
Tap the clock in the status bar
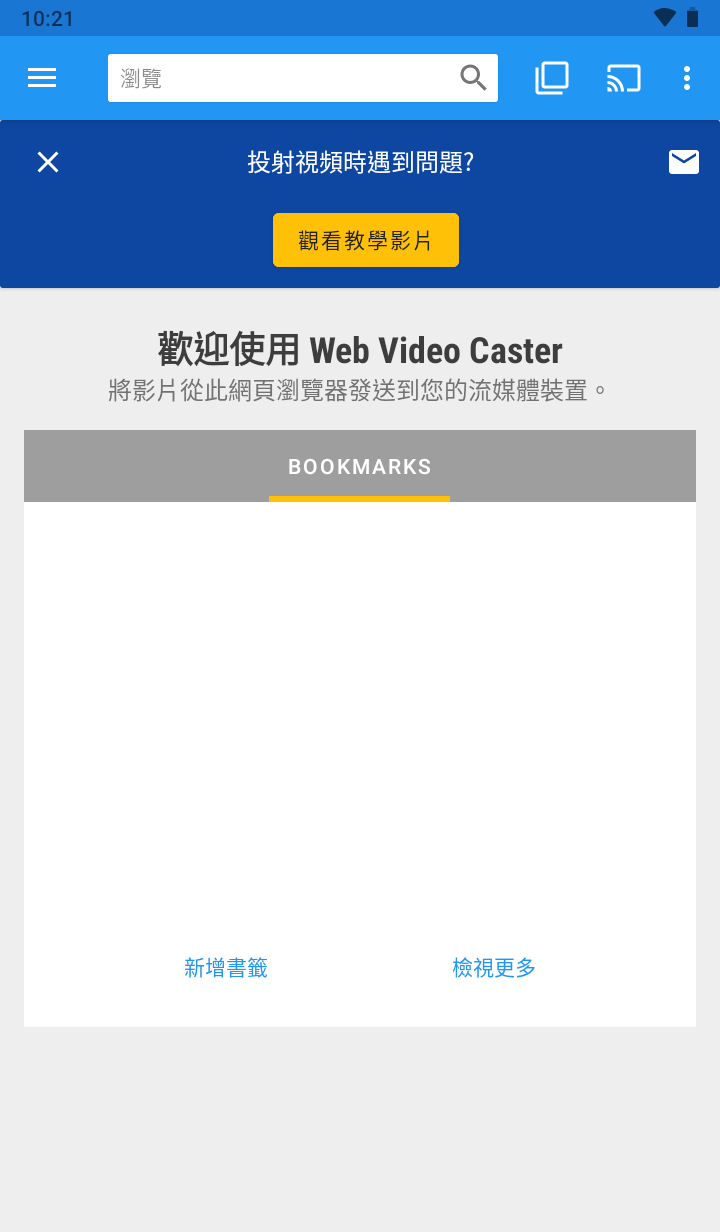click(x=47, y=16)
